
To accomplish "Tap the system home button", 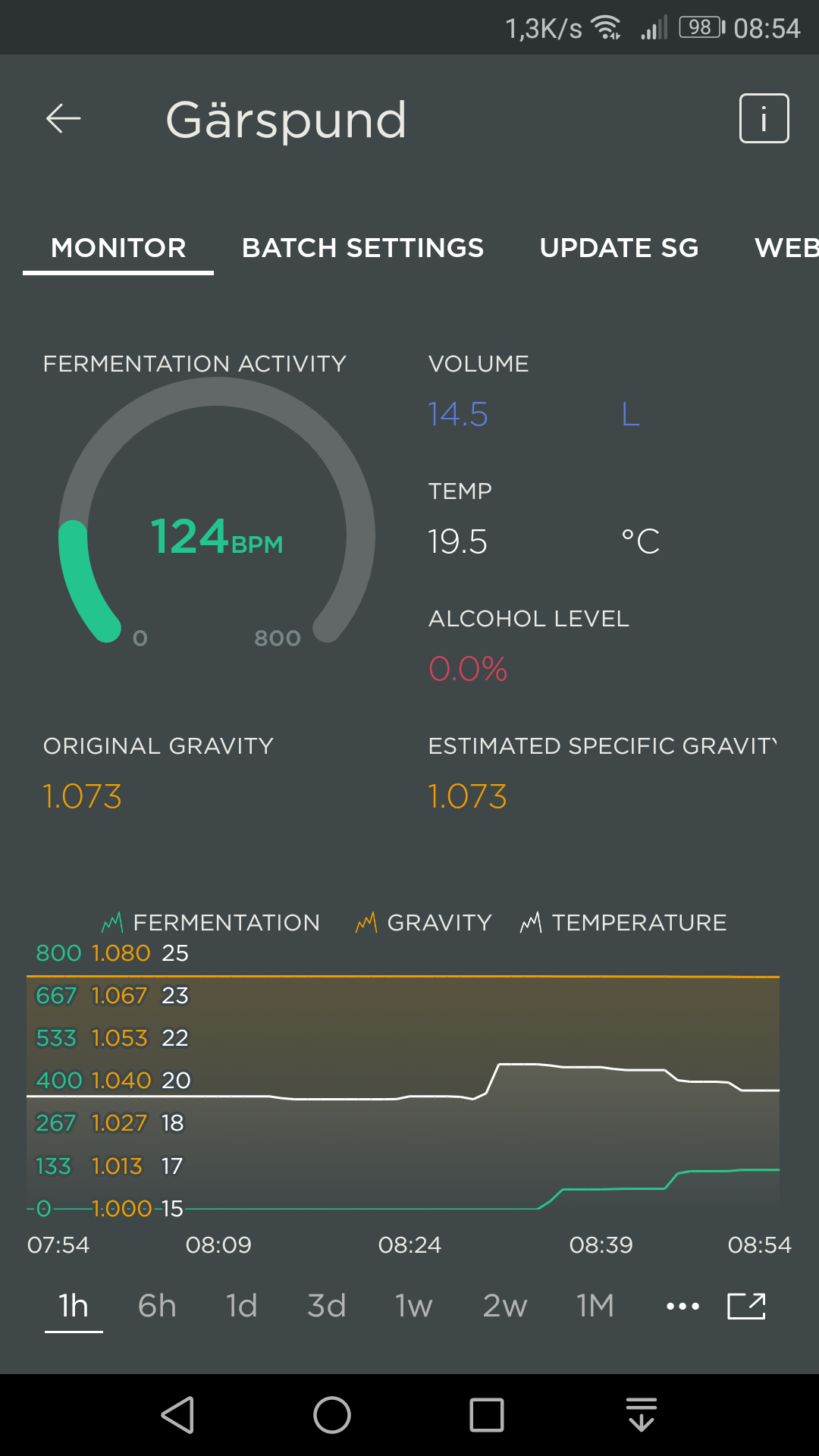I will (x=332, y=1415).
